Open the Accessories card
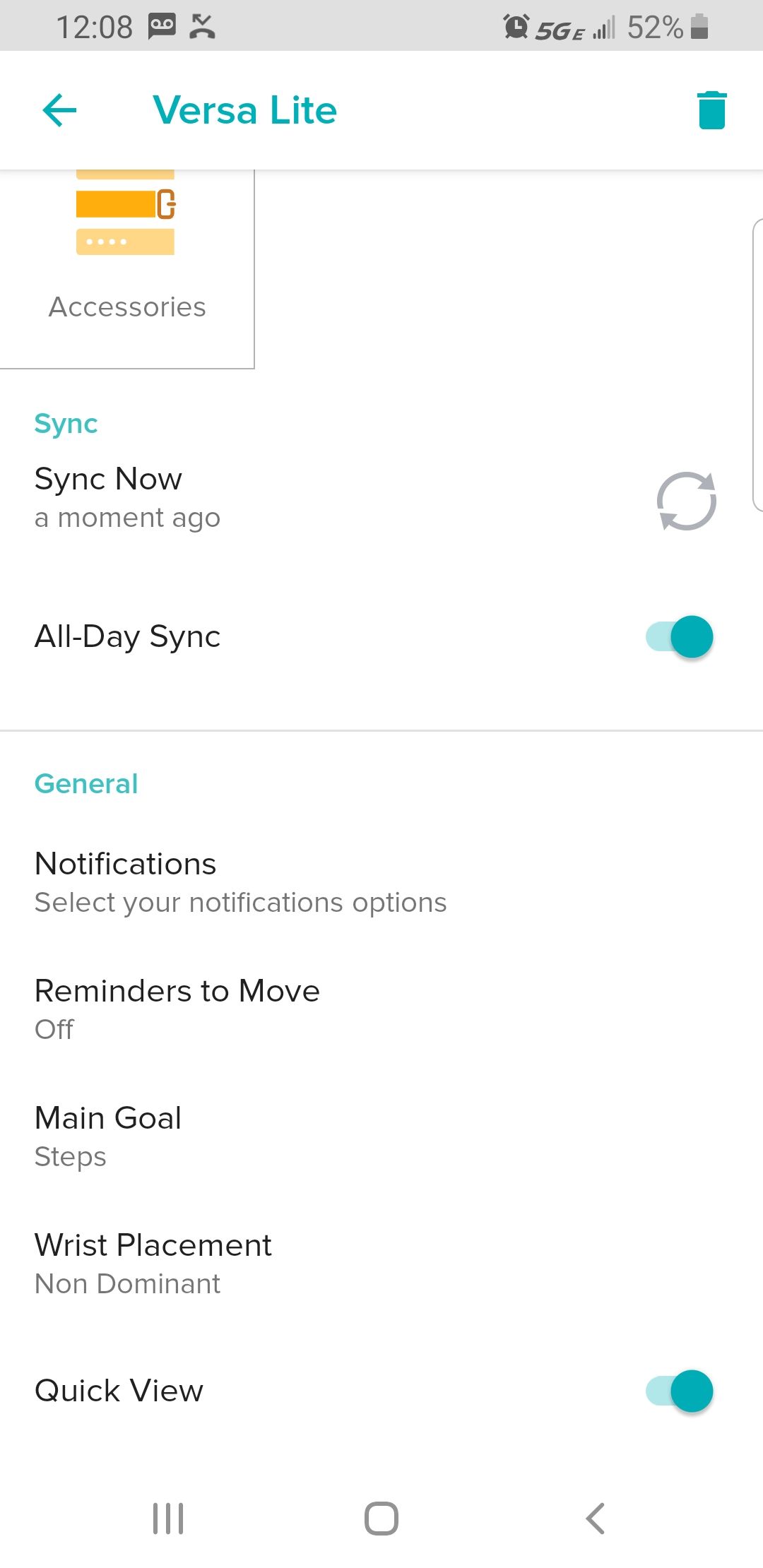Viewport: 763px width, 1568px height. pos(126,268)
